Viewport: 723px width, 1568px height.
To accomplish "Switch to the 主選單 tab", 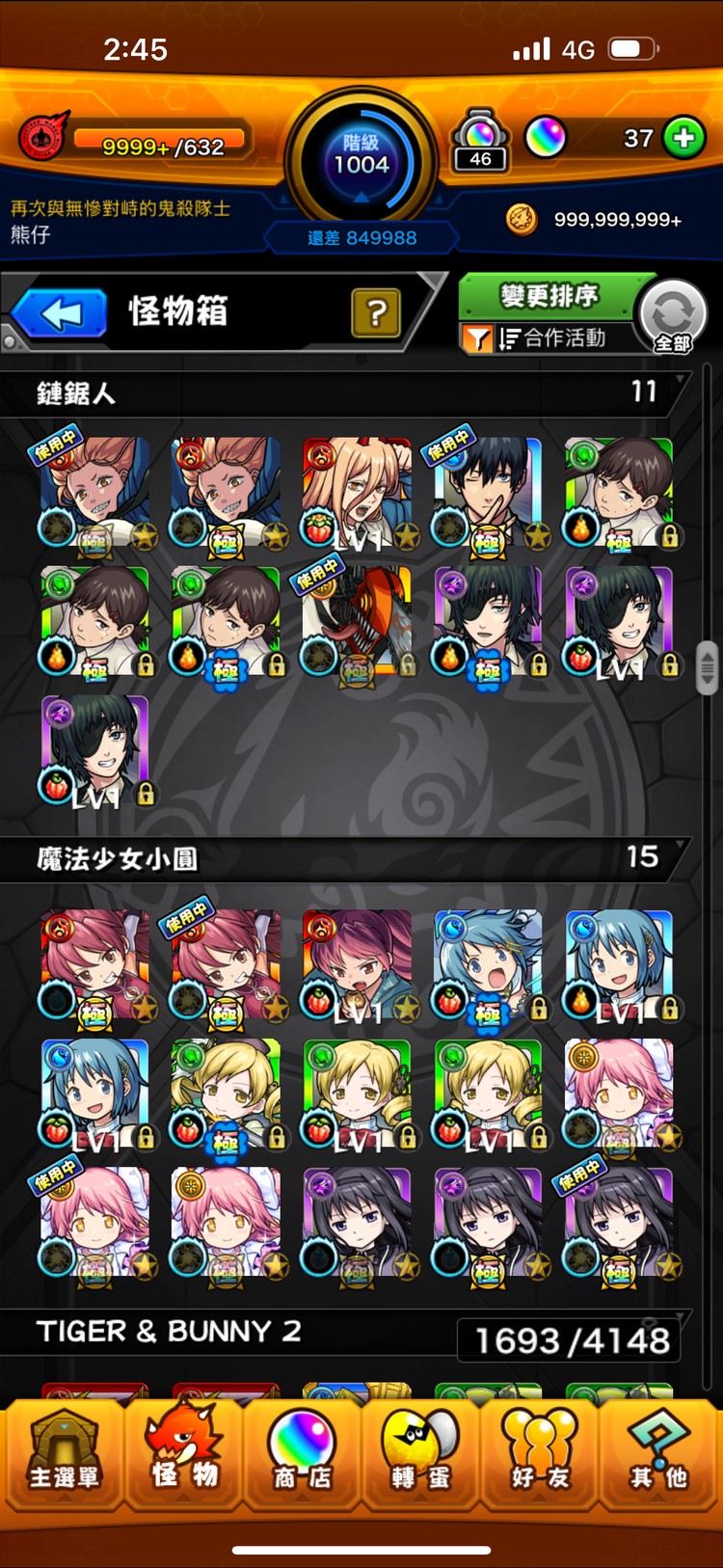I will (x=64, y=1454).
